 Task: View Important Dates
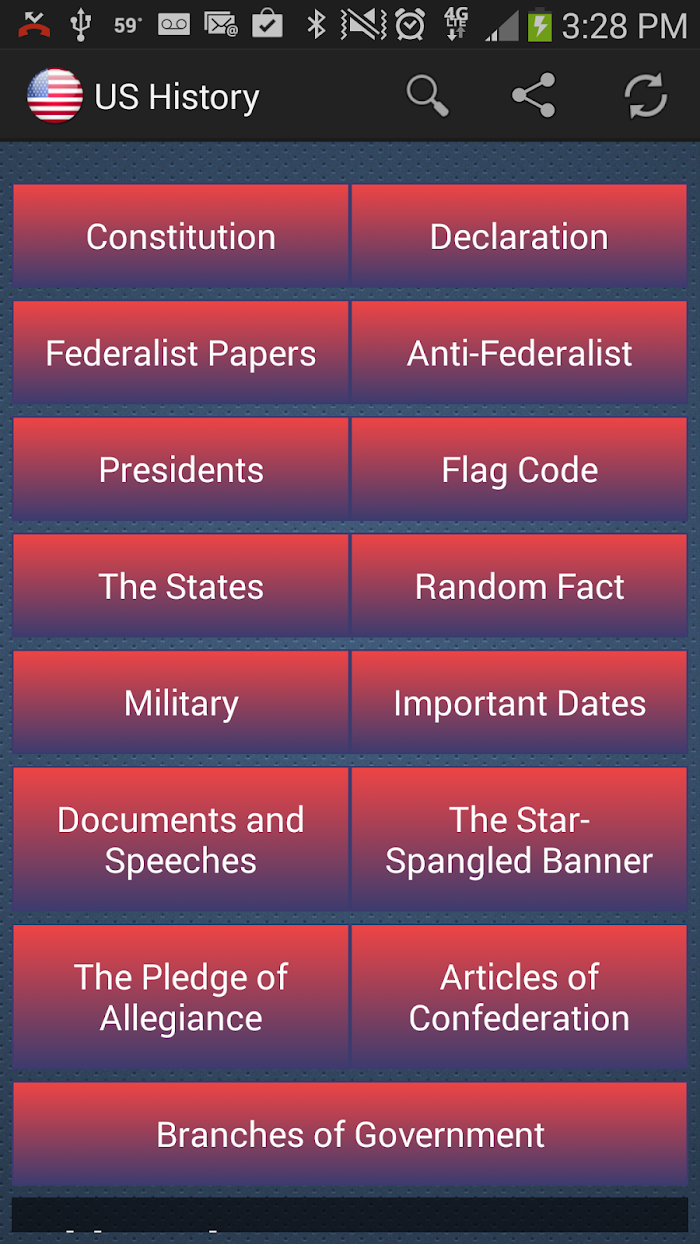tap(519, 703)
